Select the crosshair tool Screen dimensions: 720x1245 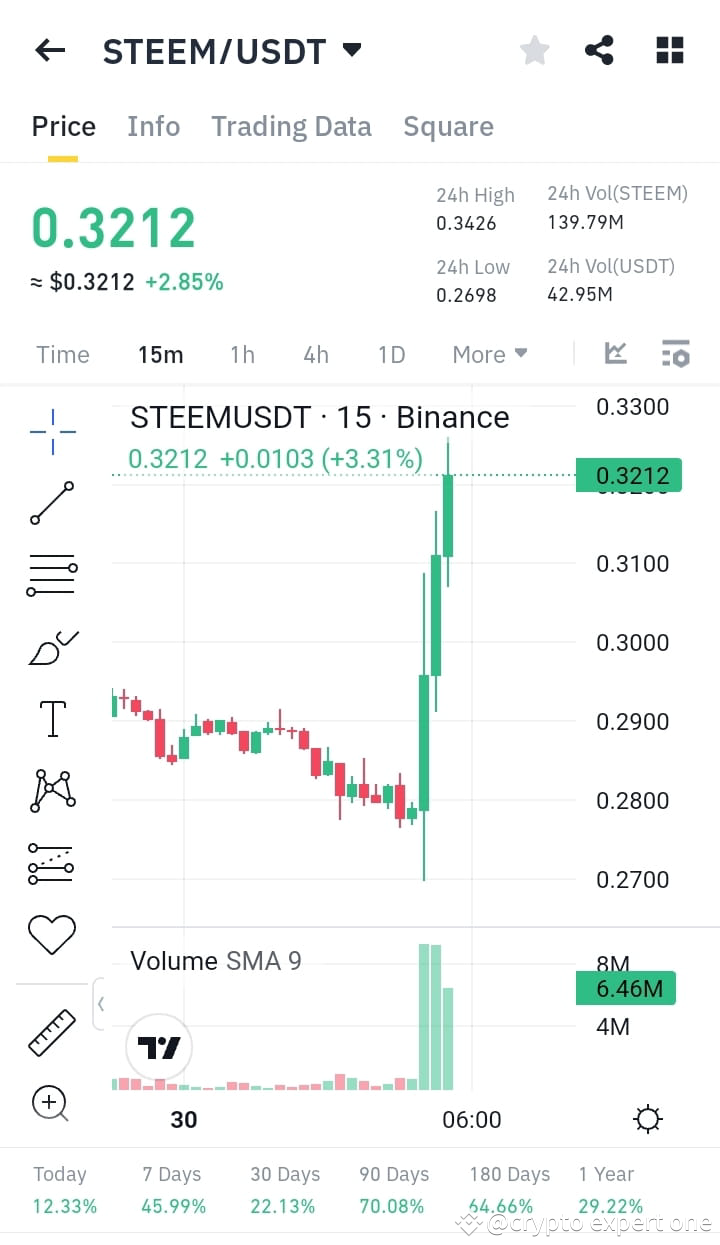pos(51,431)
